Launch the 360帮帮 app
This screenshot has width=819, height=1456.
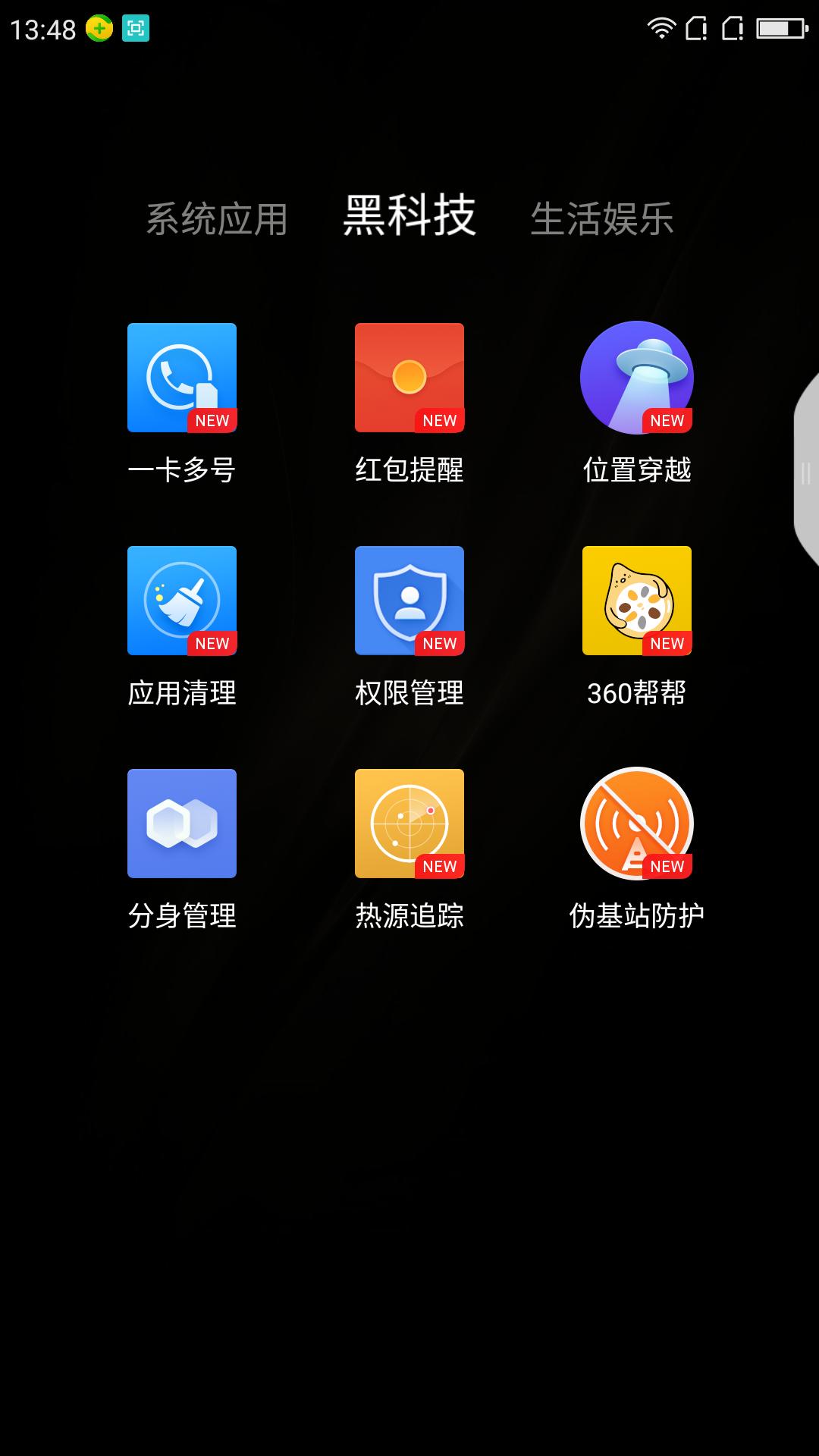click(x=637, y=599)
